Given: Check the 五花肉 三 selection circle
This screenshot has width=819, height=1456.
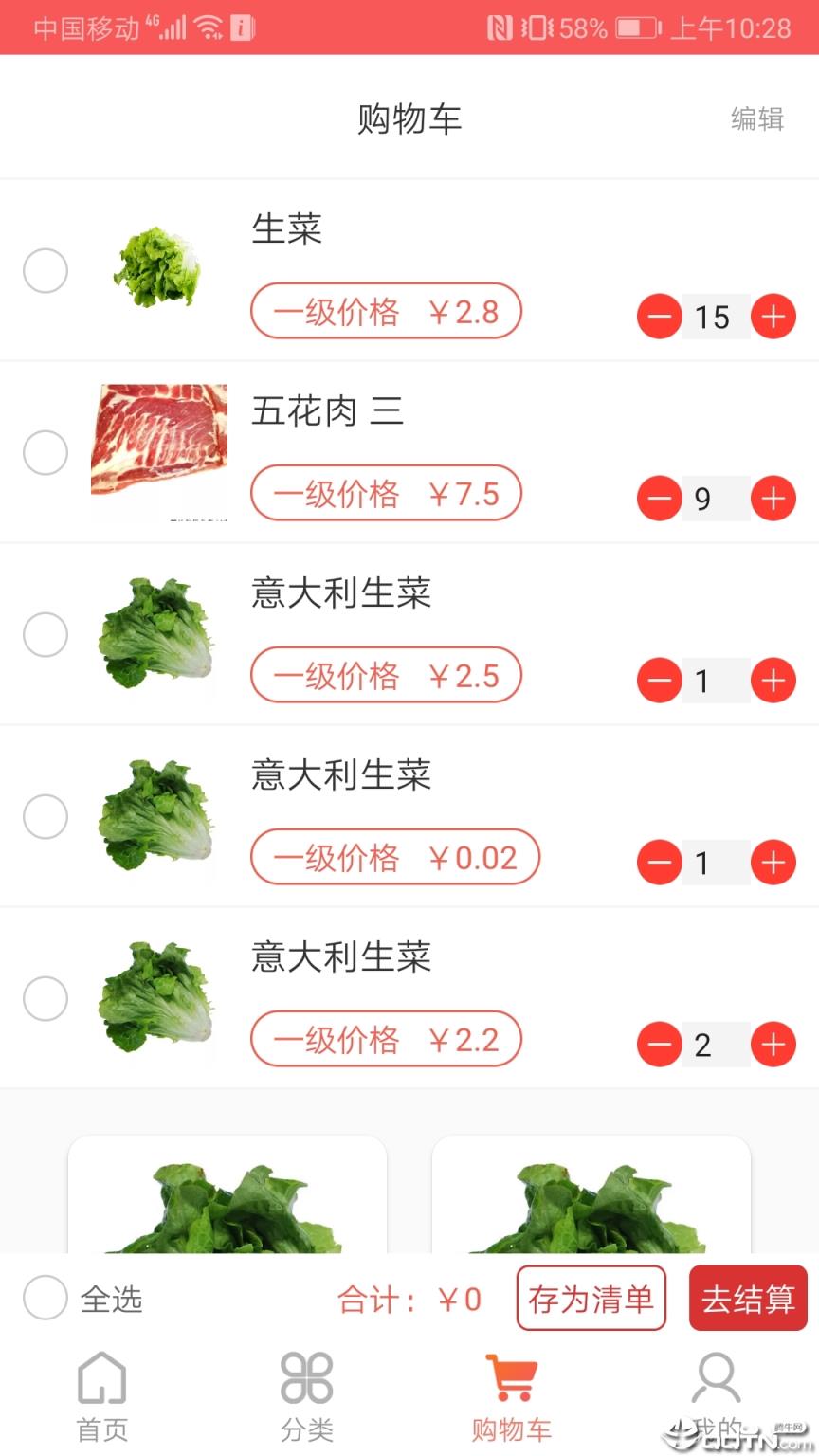Looking at the screenshot, I should point(45,453).
